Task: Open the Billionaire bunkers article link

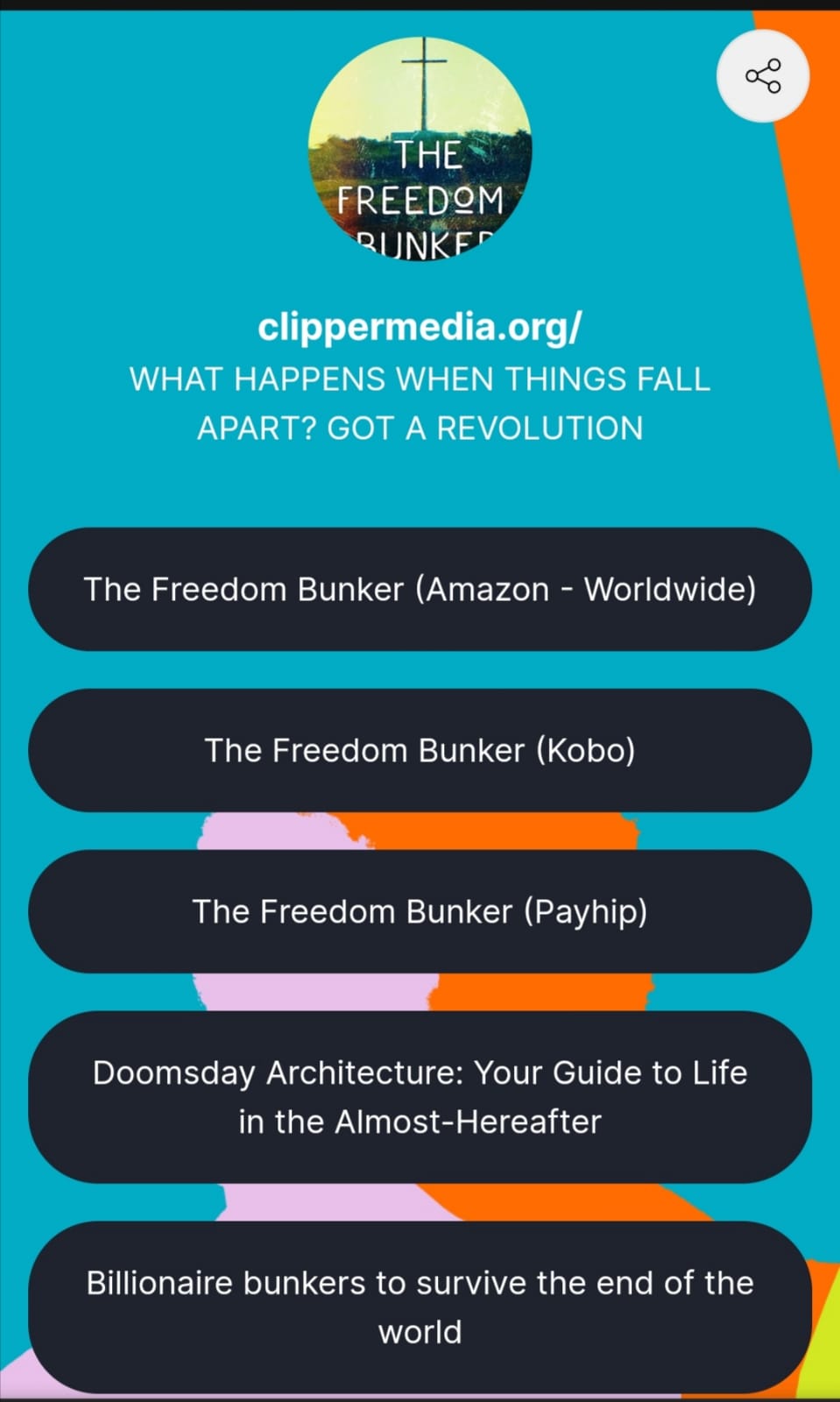Action: click(420, 1307)
